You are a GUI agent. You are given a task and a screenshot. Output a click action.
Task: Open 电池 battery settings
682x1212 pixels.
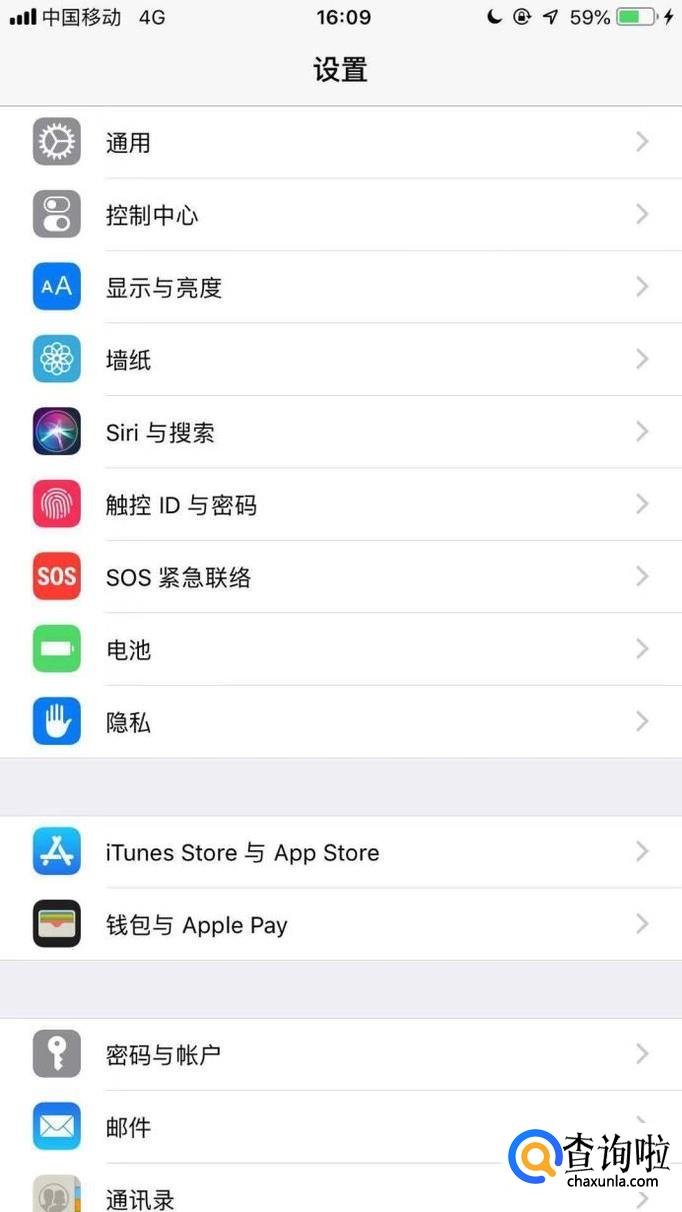coord(340,650)
